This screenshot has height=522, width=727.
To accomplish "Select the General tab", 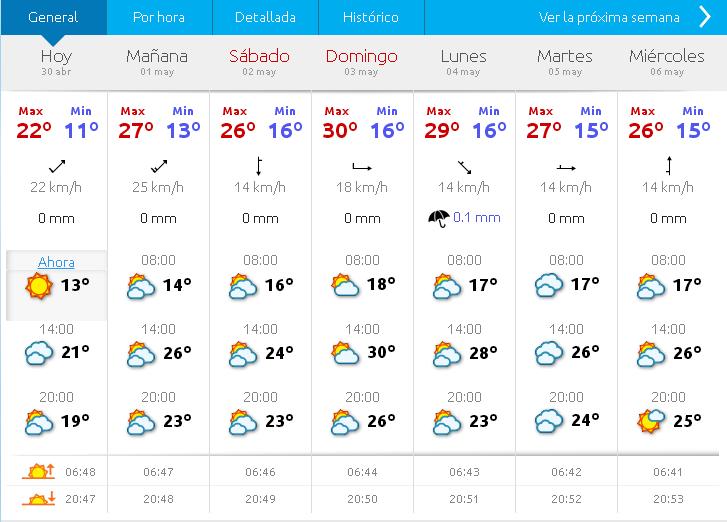I will tap(53, 17).
